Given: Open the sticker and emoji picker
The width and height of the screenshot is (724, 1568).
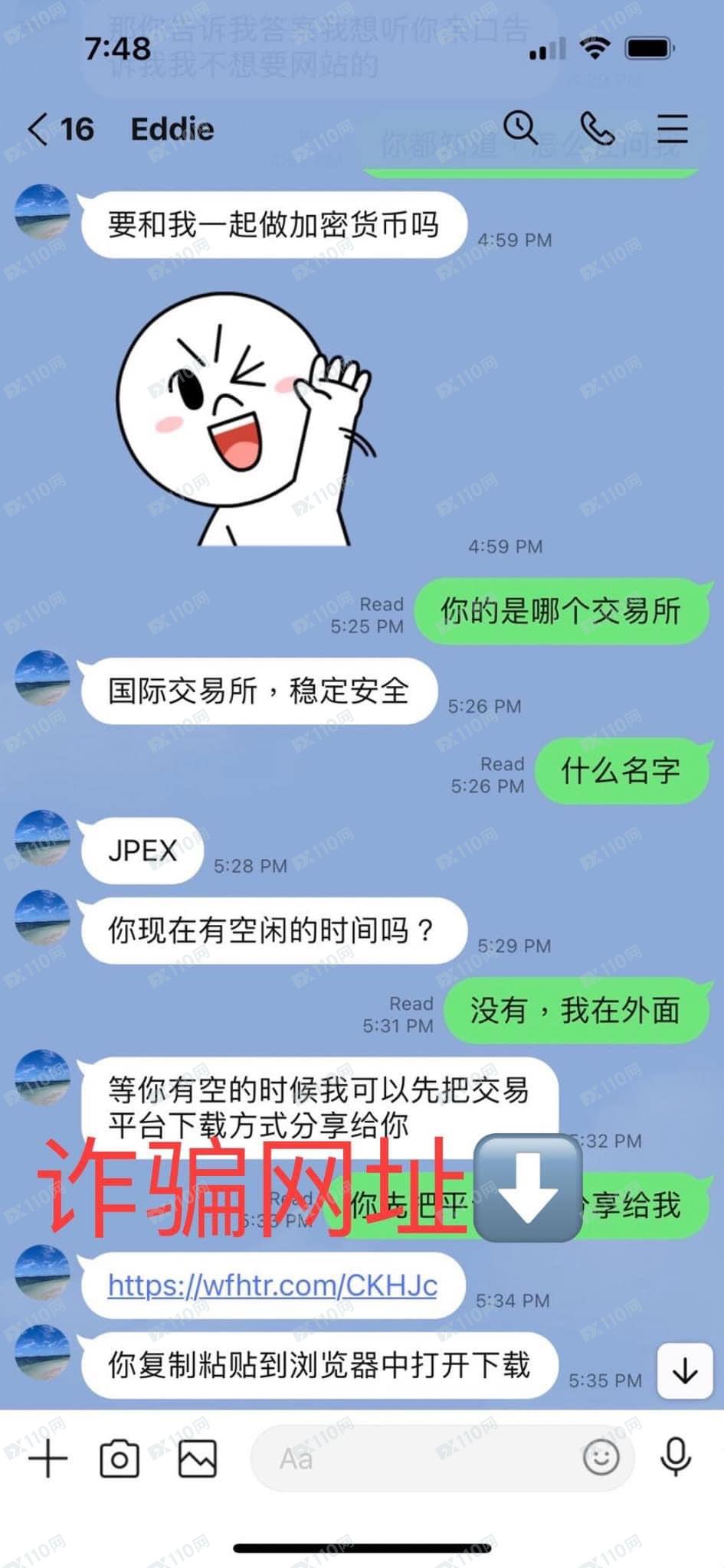Looking at the screenshot, I should [x=601, y=1458].
